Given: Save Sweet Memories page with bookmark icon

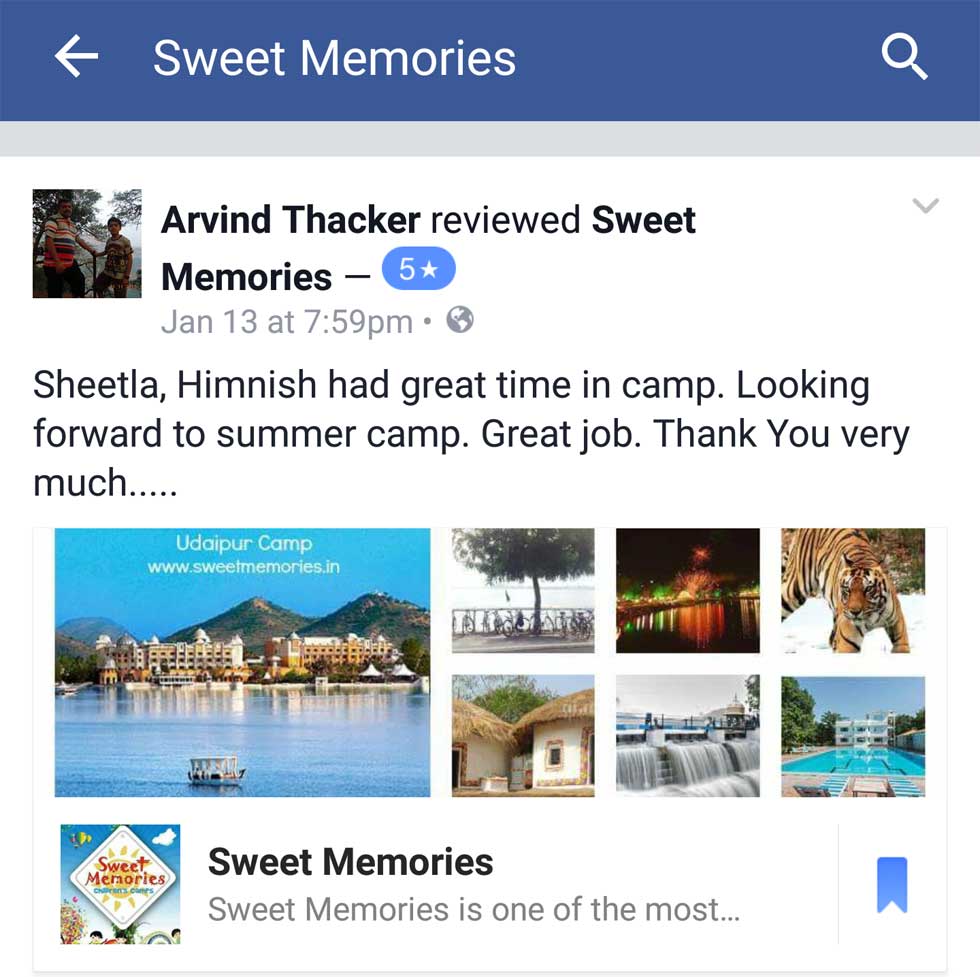Looking at the screenshot, I should point(891,885).
